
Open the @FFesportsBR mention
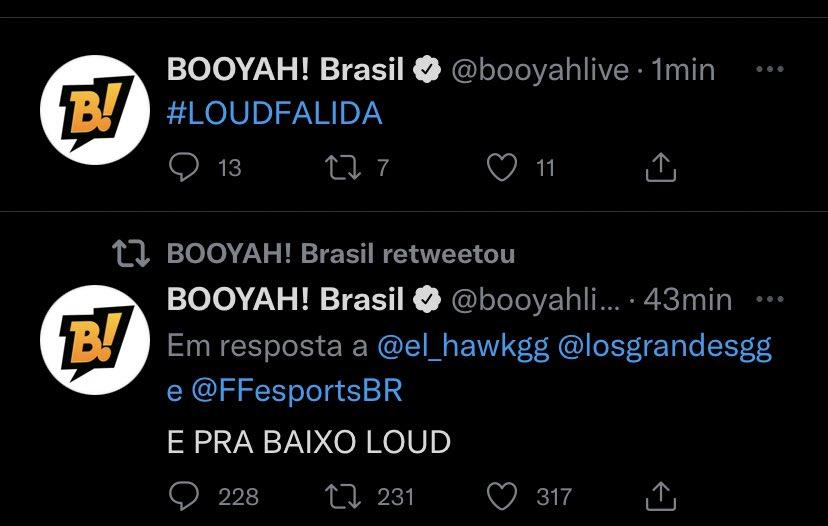coord(295,390)
